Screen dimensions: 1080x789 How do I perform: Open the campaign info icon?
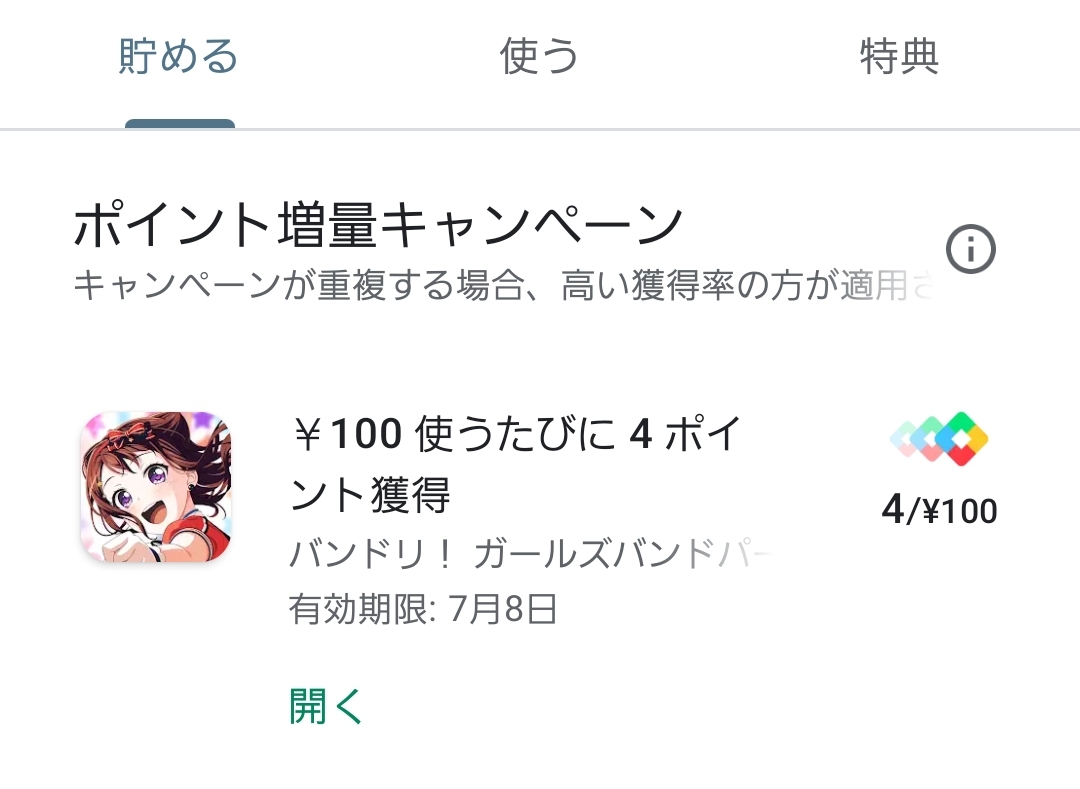pos(970,250)
